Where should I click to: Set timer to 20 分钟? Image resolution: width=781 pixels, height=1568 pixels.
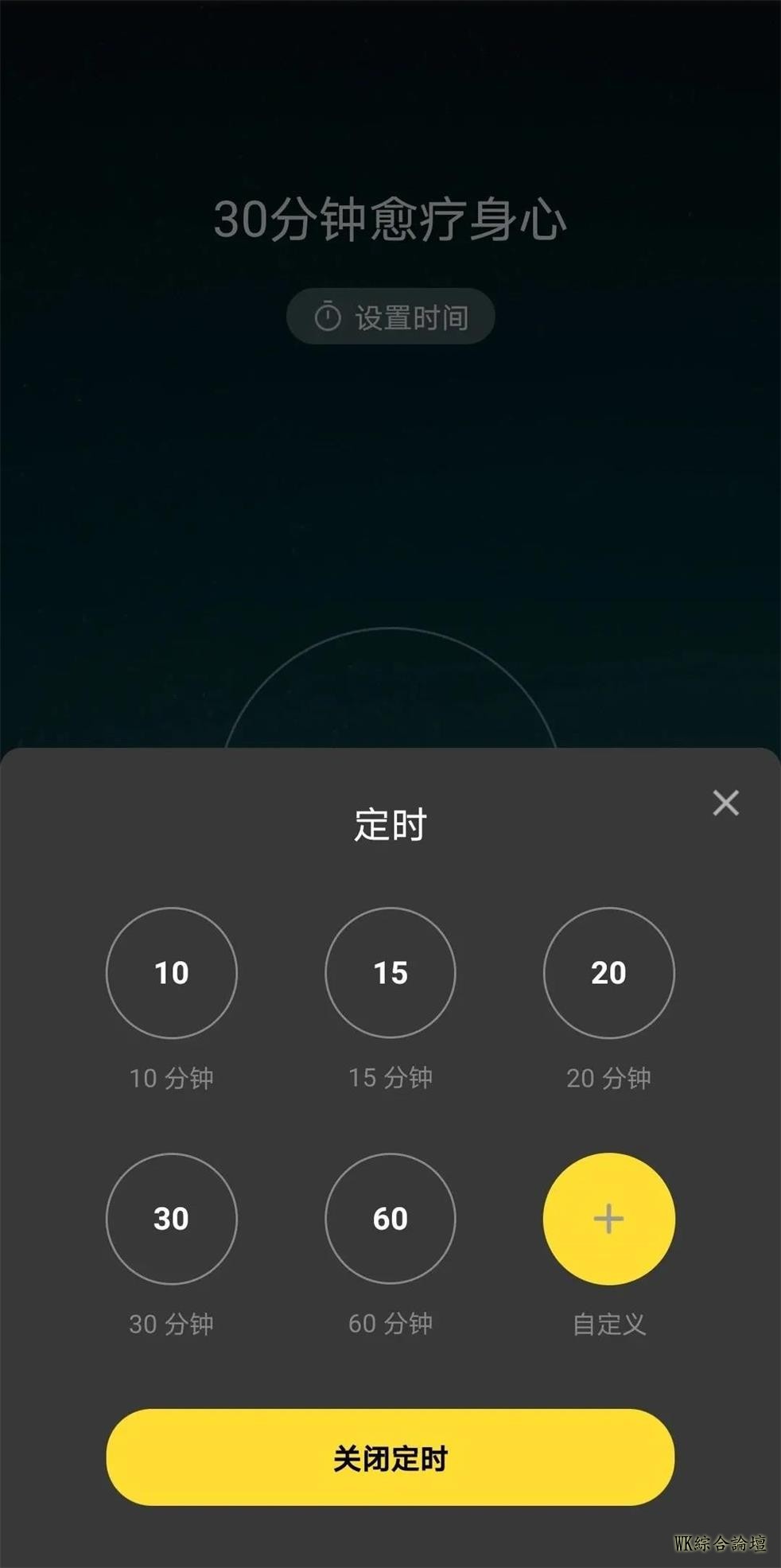[x=608, y=972]
